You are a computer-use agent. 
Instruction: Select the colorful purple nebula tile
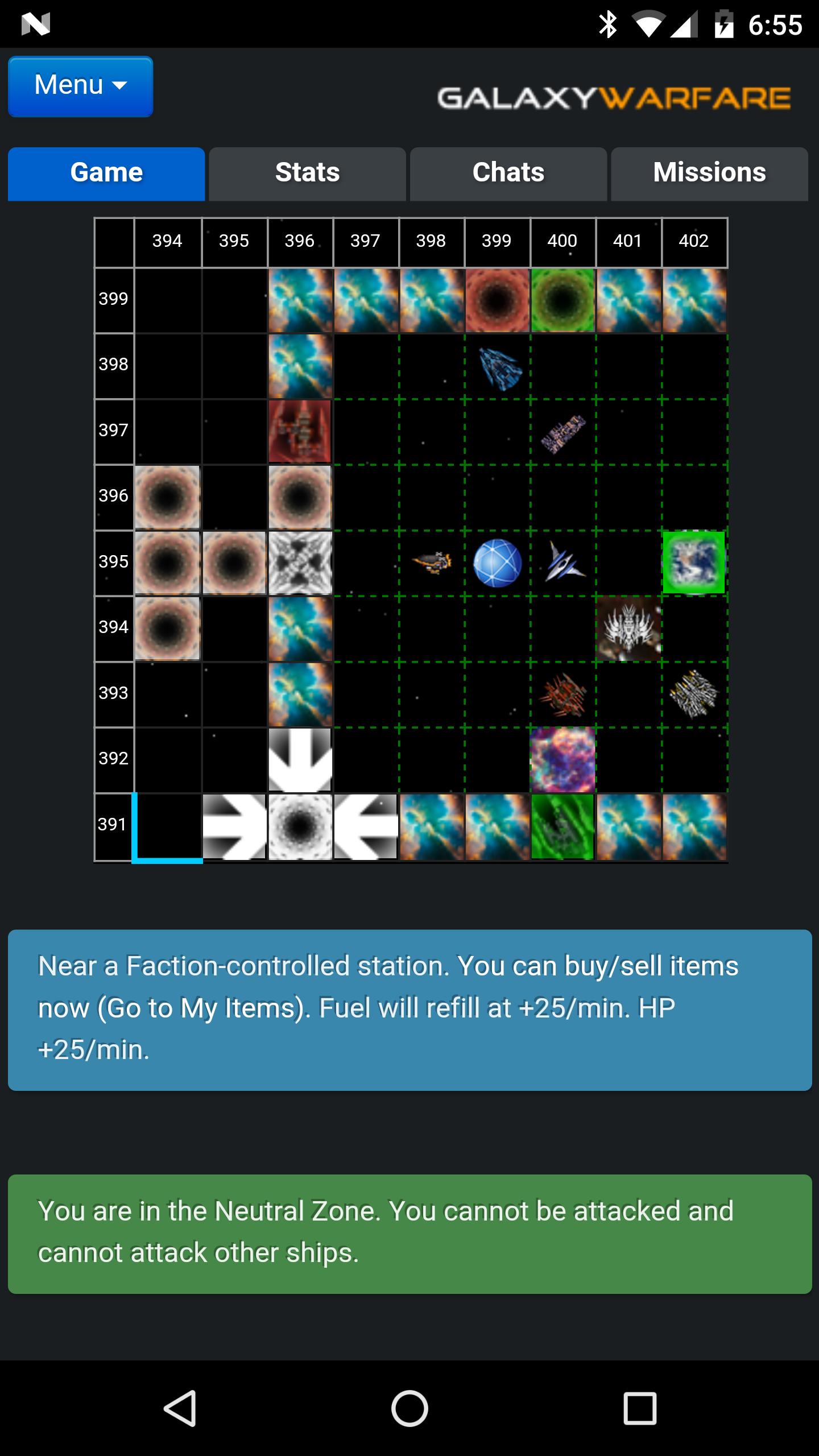[562, 759]
